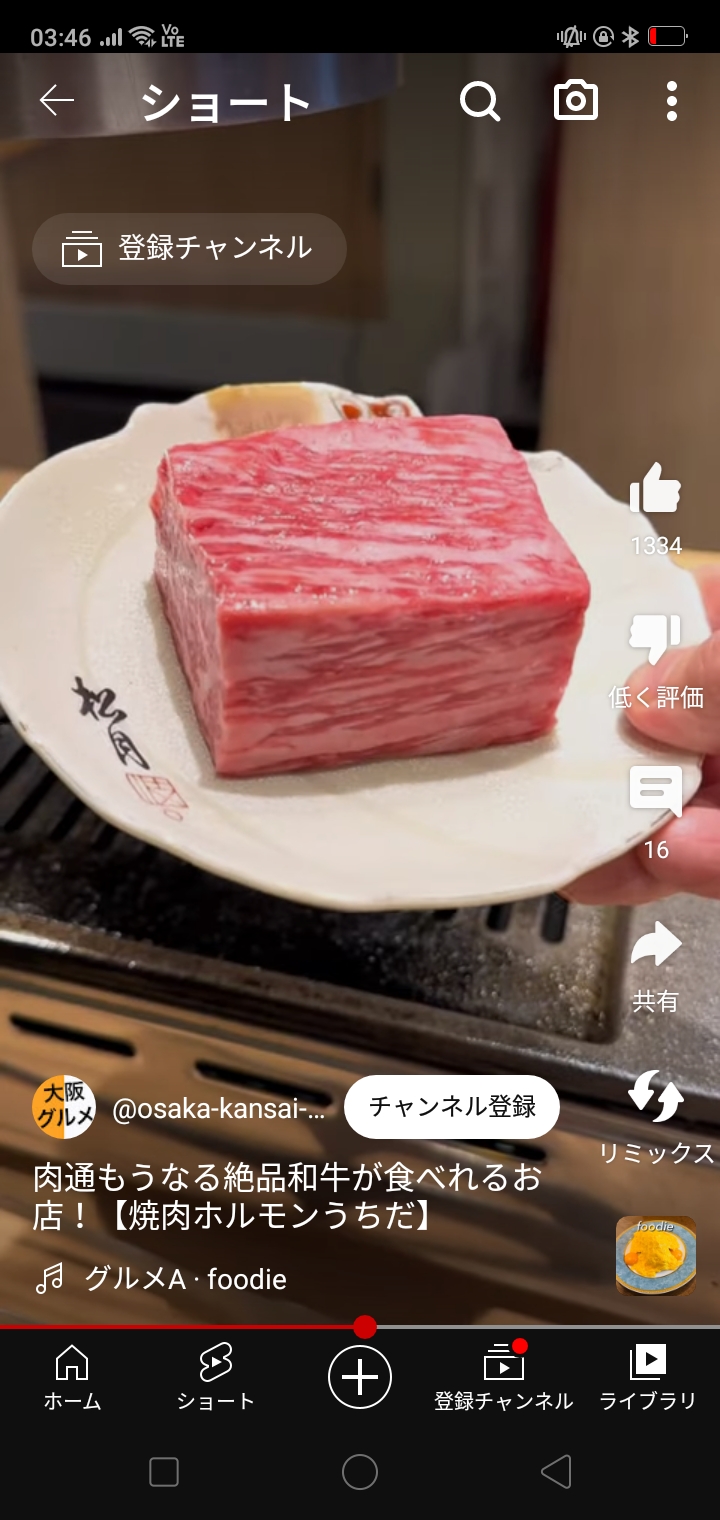The height and width of the screenshot is (1520, 720).
Task: Tap the 登録チャンネル chip
Action: pos(190,249)
